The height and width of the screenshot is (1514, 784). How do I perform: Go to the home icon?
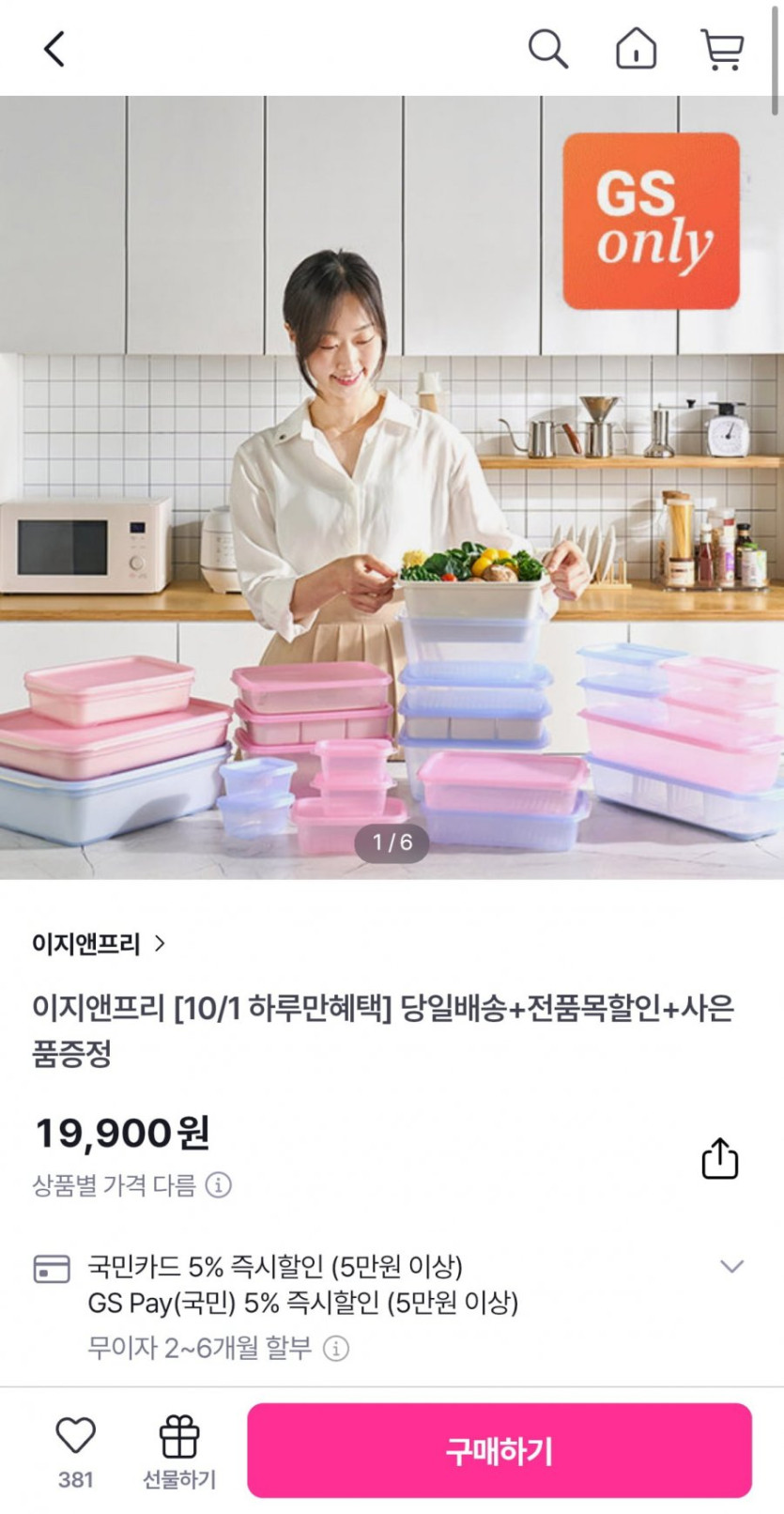tap(636, 49)
